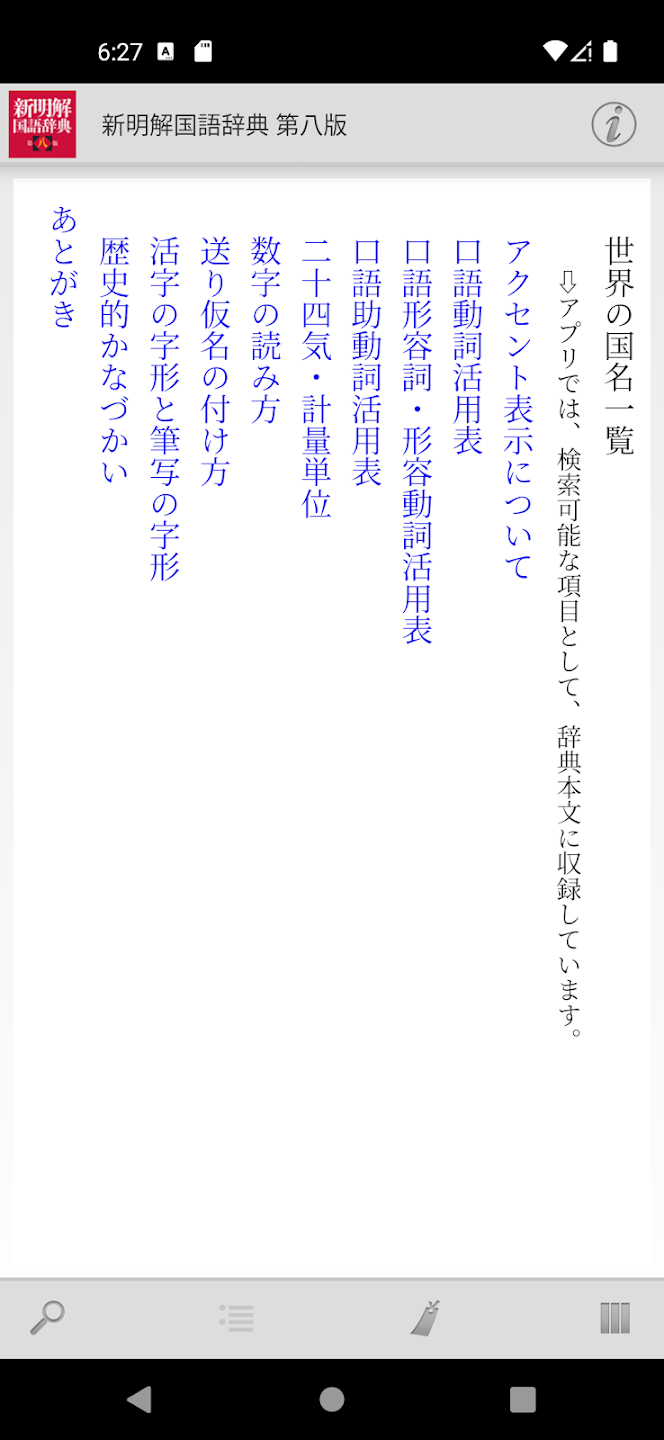This screenshot has height=1440, width=664.
Task: Open the 送り仮名の付け方 link
Action: (215, 362)
